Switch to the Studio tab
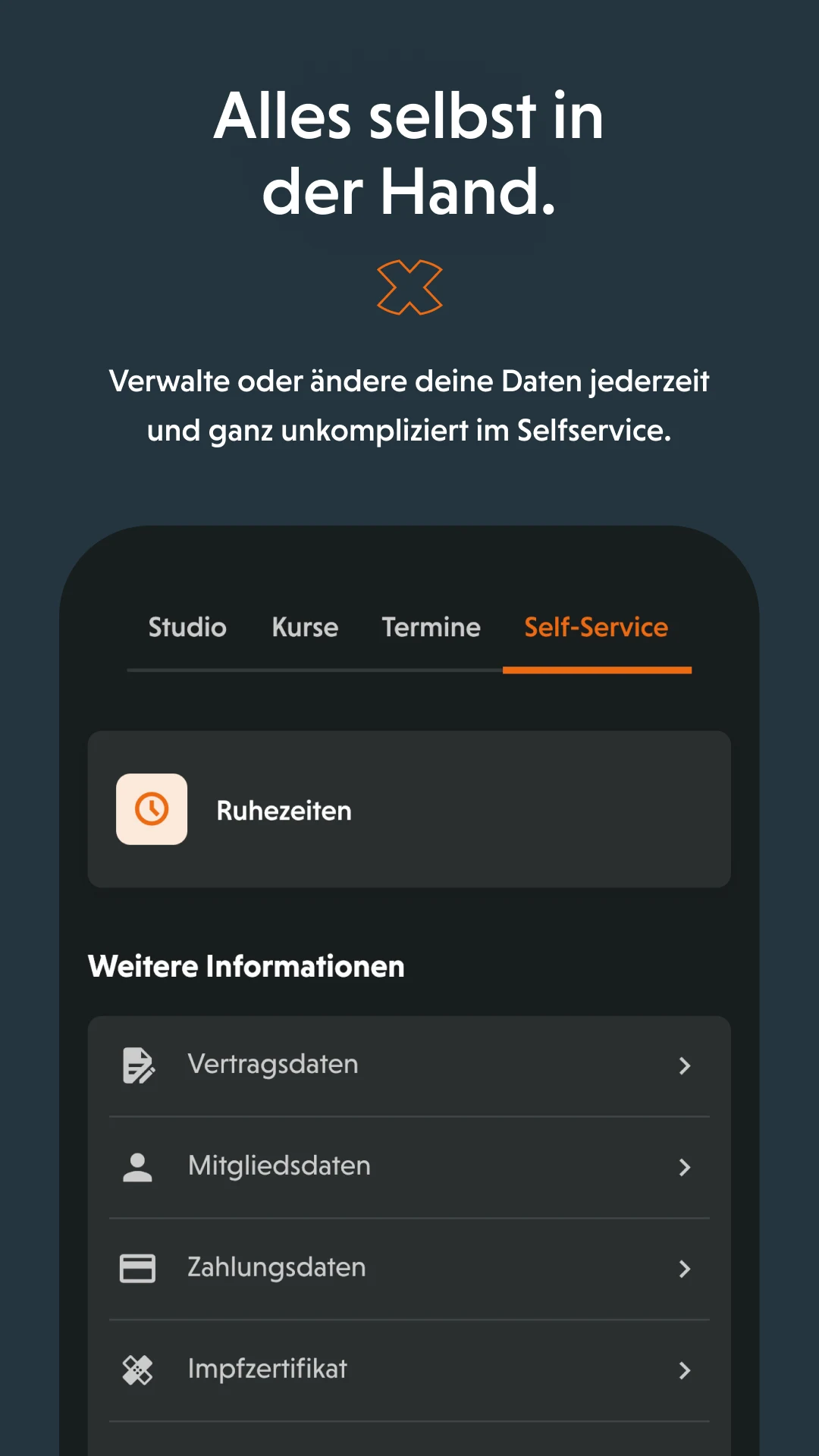Viewport: 819px width, 1456px height. pos(187,627)
